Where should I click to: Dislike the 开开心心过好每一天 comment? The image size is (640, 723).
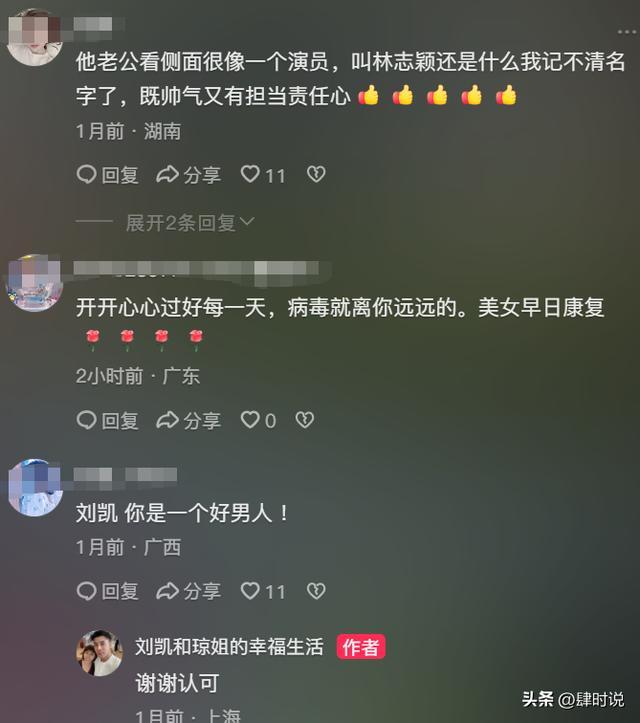pyautogui.click(x=307, y=420)
